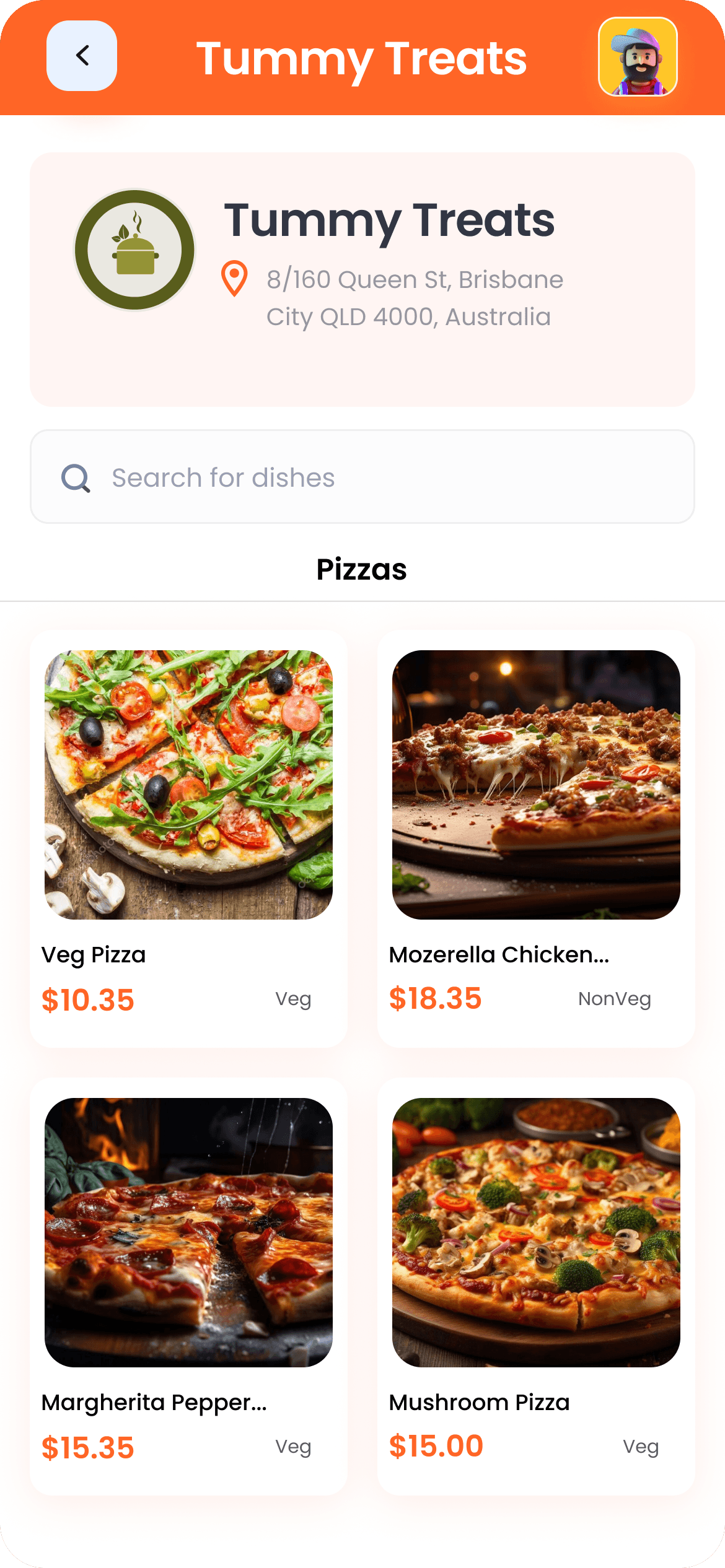Go back using the header arrow
Viewport: 725px width, 1568px height.
82,56
